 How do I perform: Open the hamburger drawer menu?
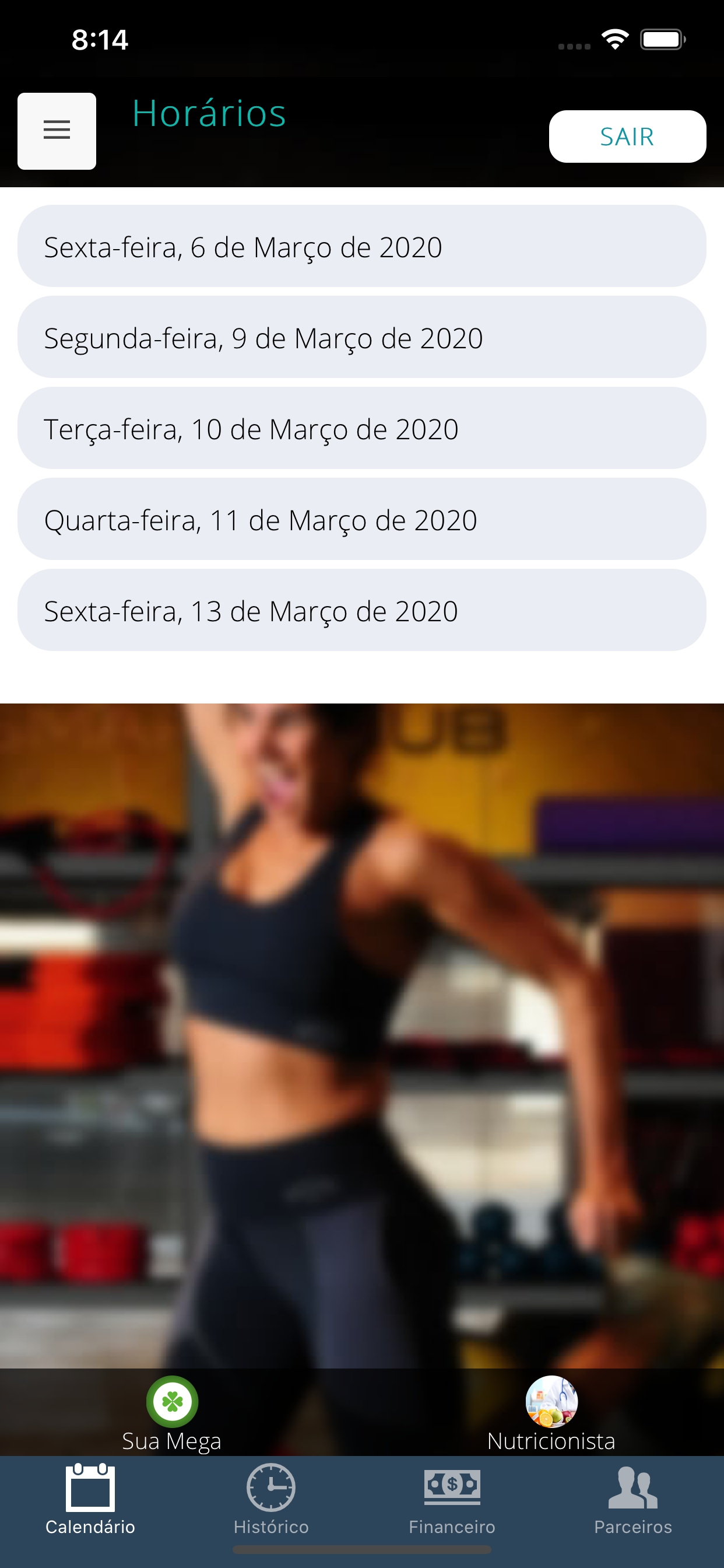[57, 131]
